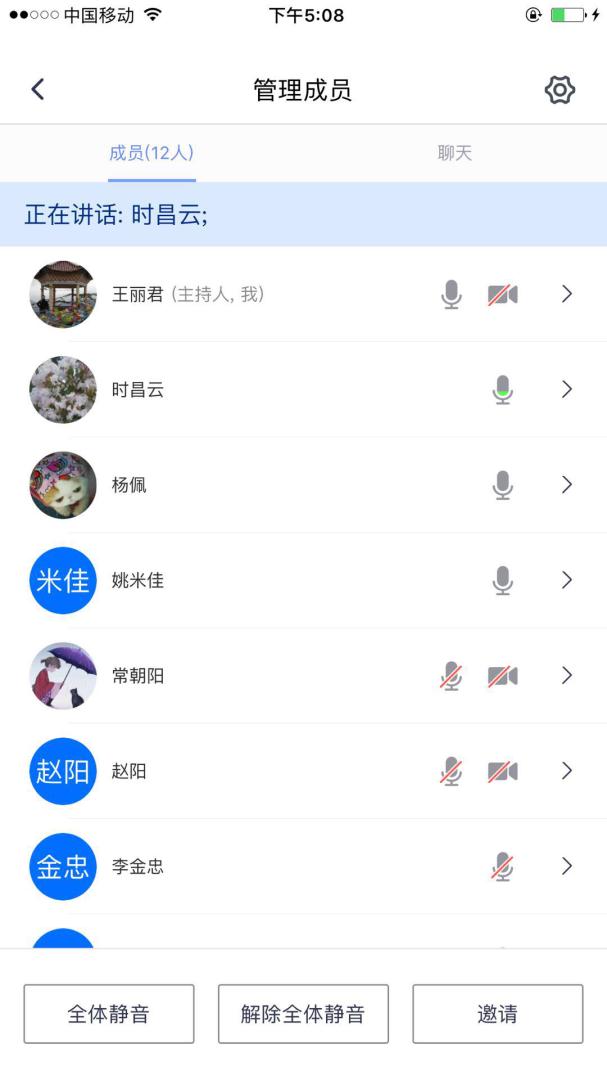Viewport: 607px width, 1080px height.
Task: Invite new members with 邀请
Action: [x=497, y=1014]
